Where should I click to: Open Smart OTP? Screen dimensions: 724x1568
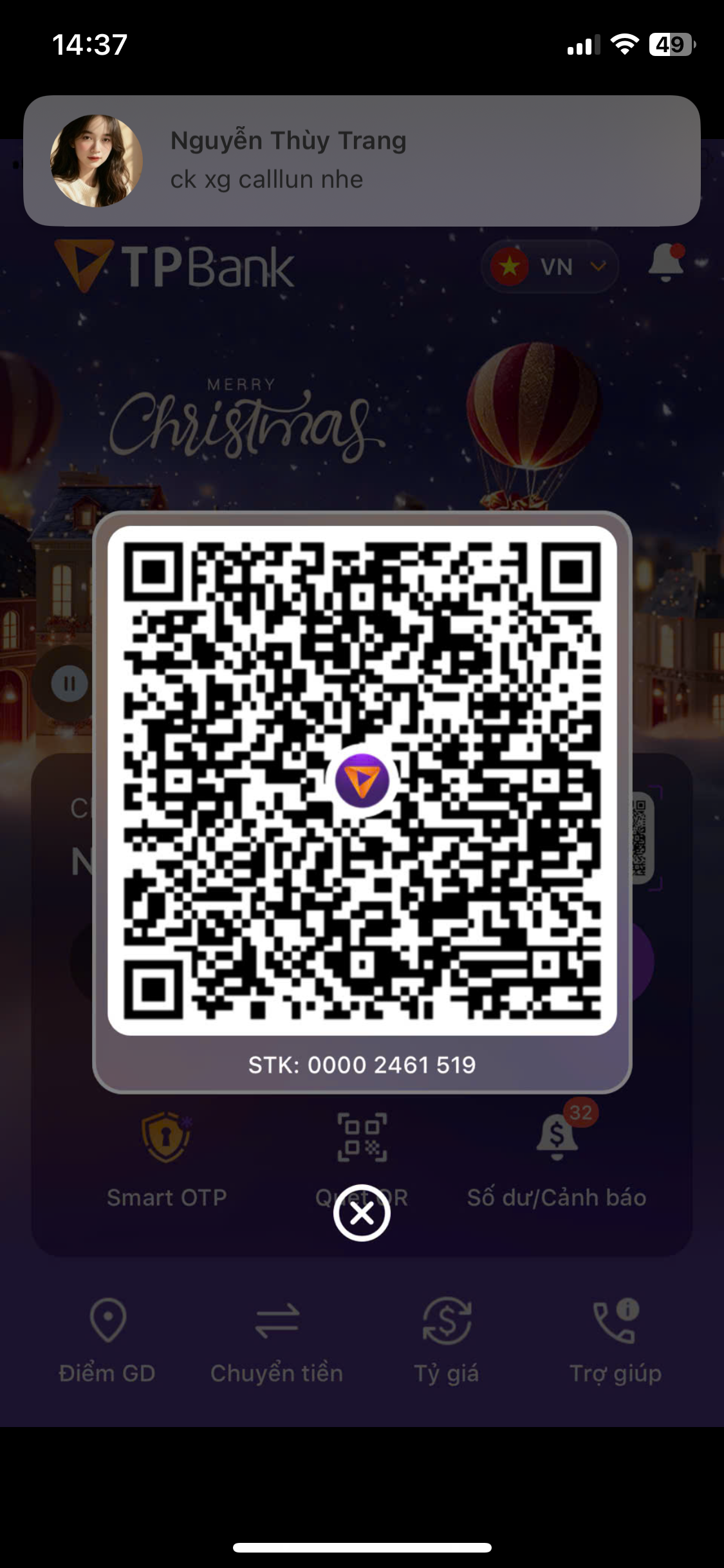coord(167,1159)
